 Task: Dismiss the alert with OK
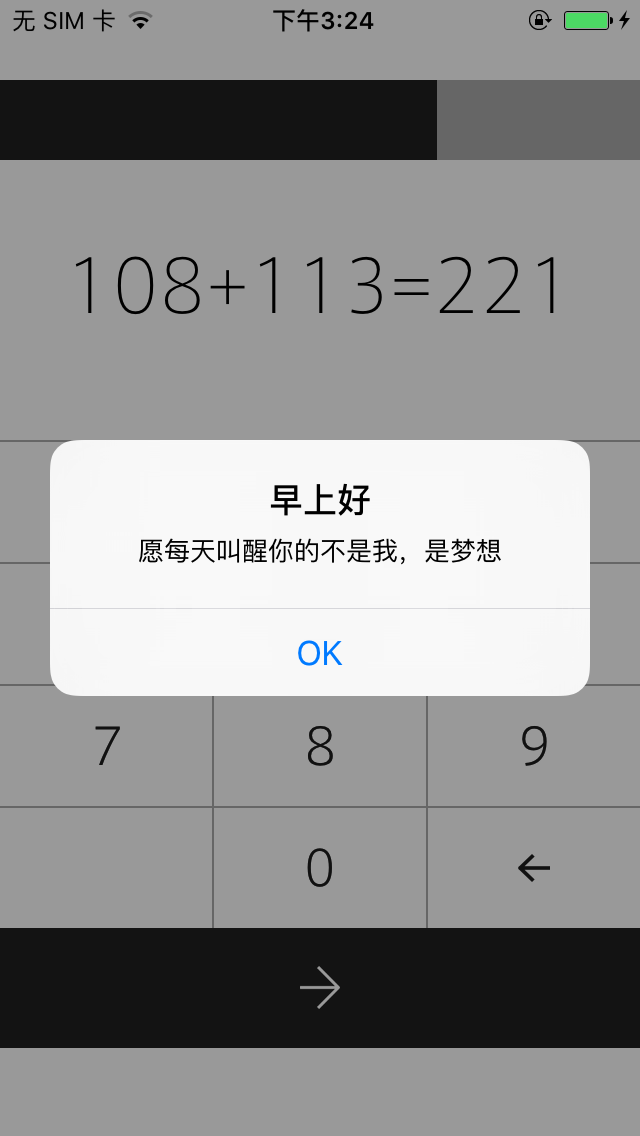[320, 653]
